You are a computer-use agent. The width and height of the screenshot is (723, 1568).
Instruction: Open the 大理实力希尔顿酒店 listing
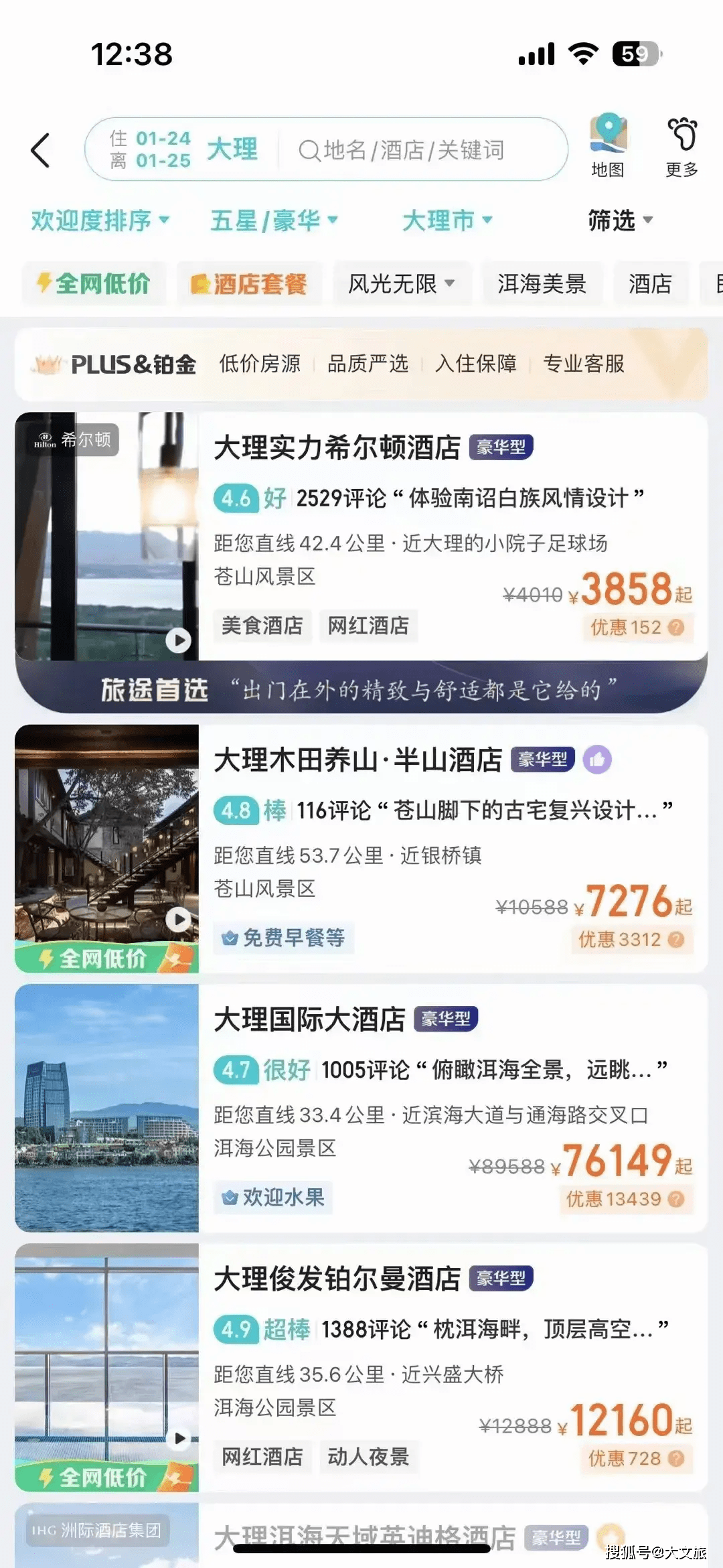click(x=361, y=536)
